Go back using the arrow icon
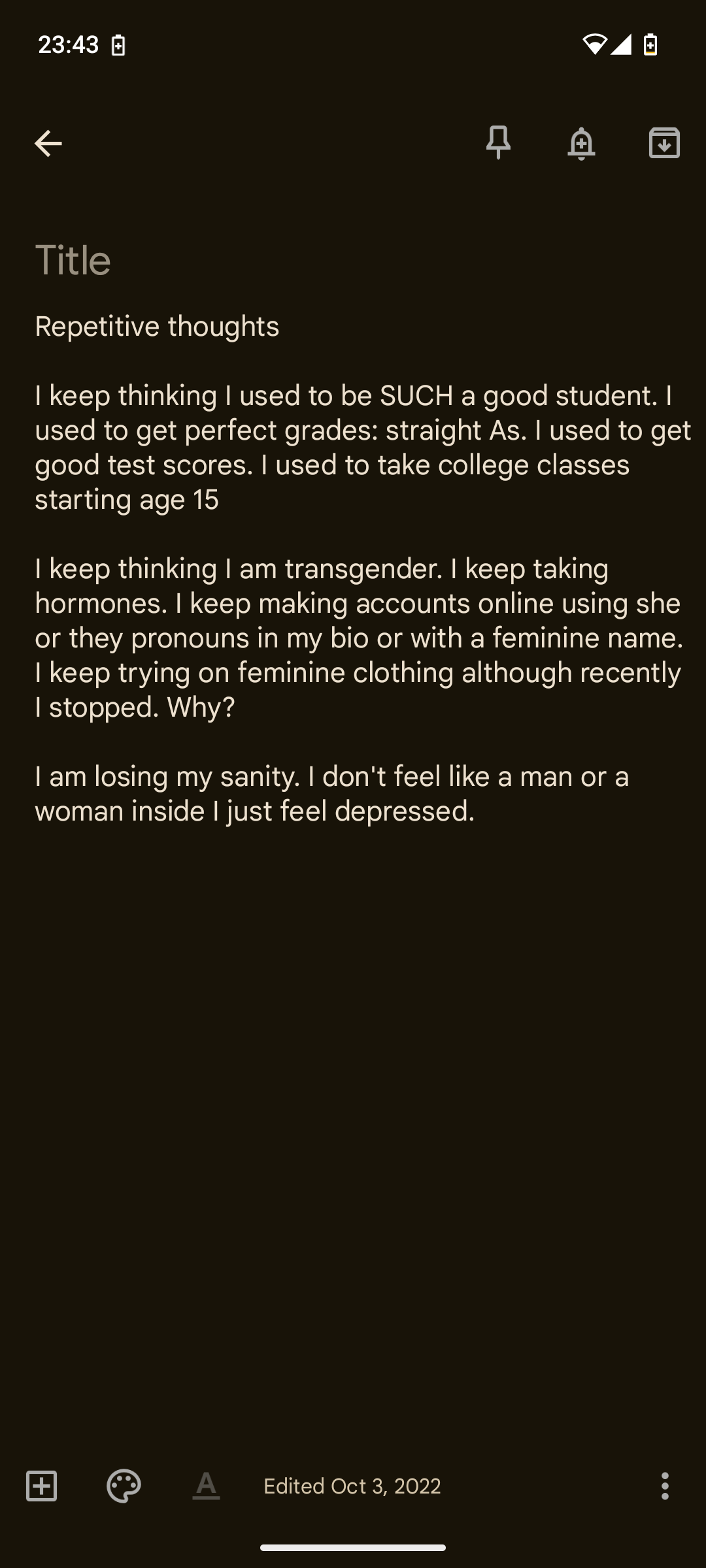Image resolution: width=706 pixels, height=1568 pixels. (48, 144)
